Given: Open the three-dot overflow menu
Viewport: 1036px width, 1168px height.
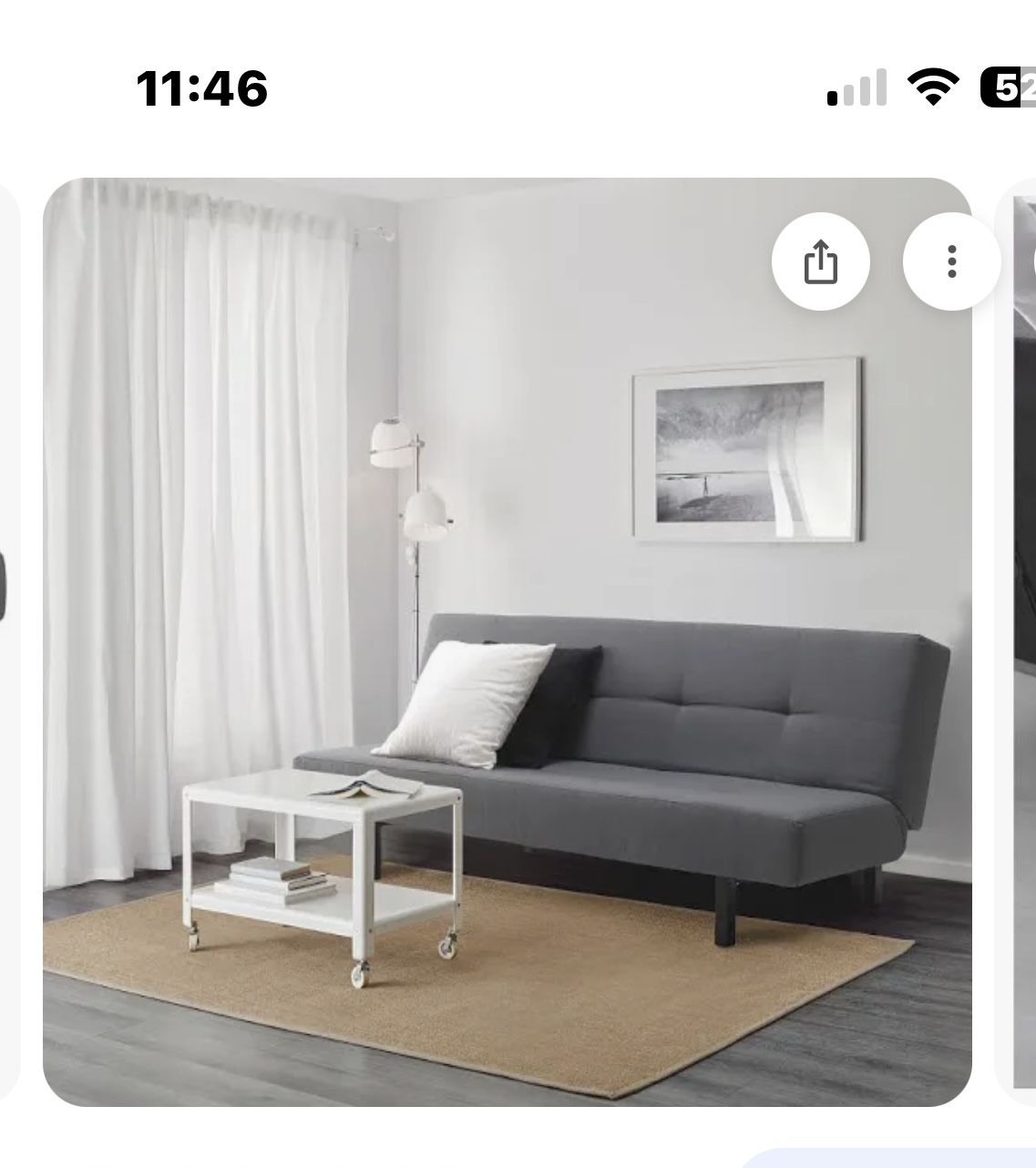Looking at the screenshot, I should pyautogui.click(x=951, y=261).
